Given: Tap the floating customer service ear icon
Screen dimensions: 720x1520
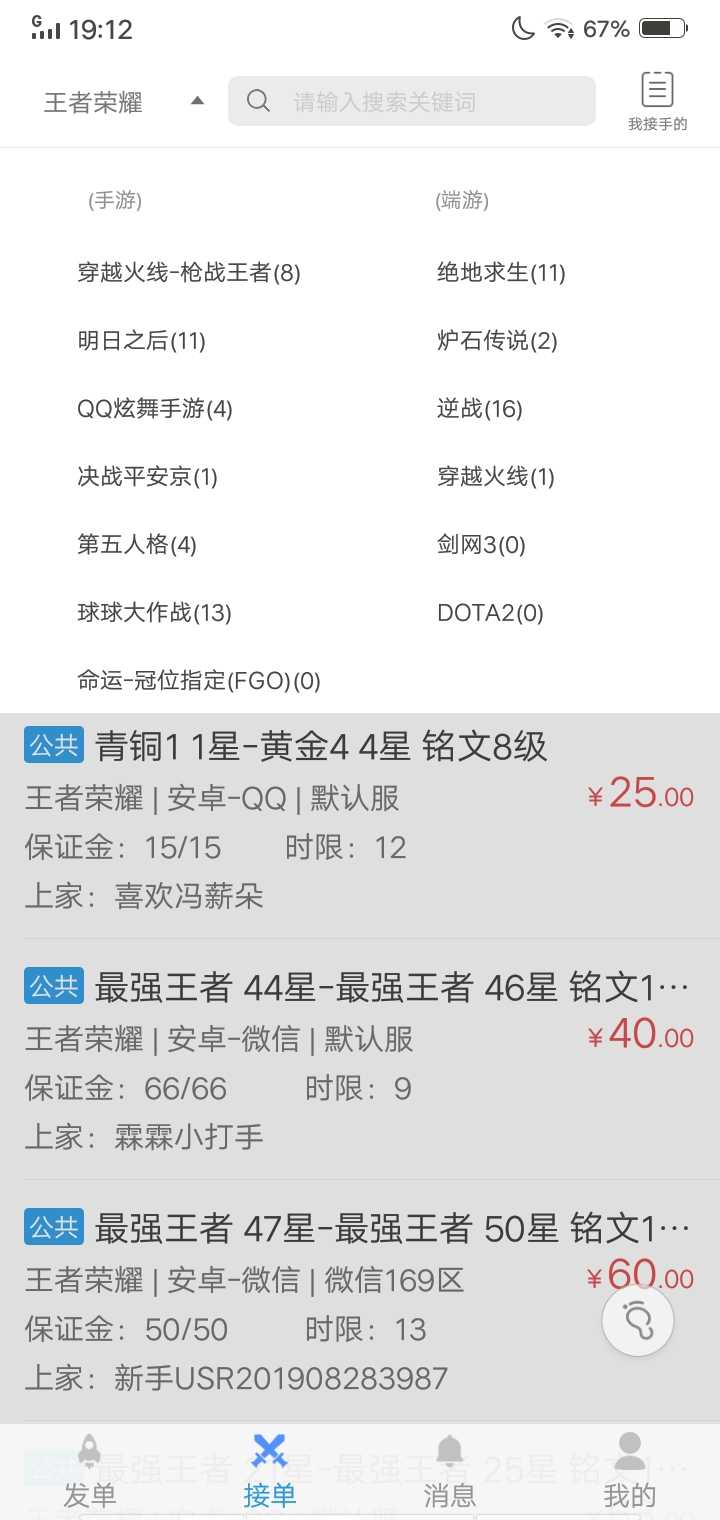Looking at the screenshot, I should (638, 1320).
